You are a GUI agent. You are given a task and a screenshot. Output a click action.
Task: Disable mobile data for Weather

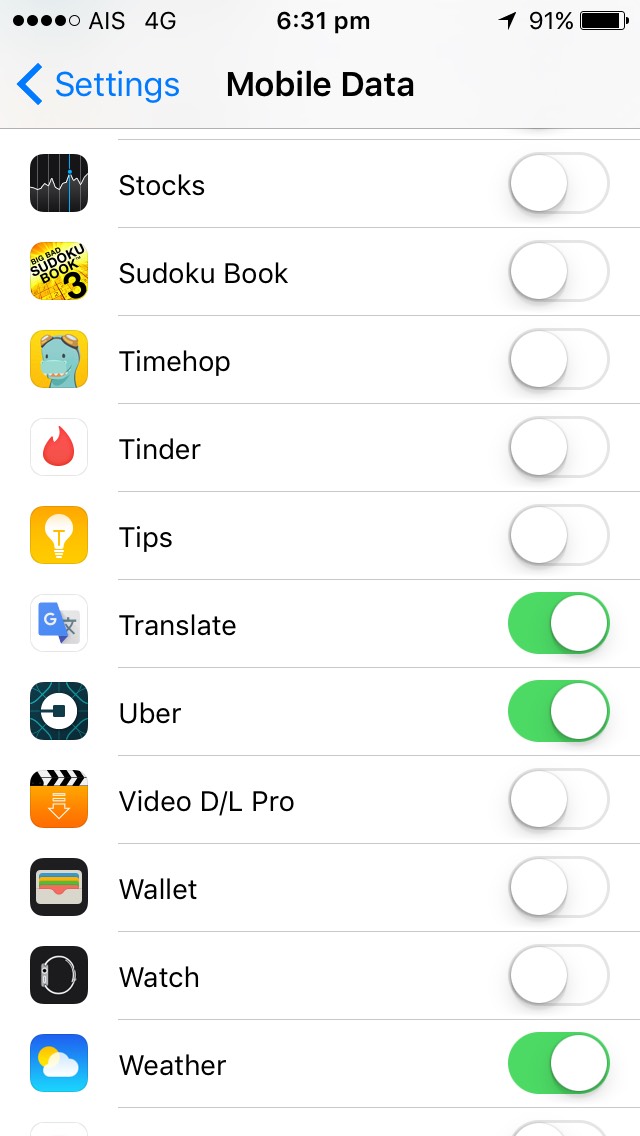(x=559, y=1064)
